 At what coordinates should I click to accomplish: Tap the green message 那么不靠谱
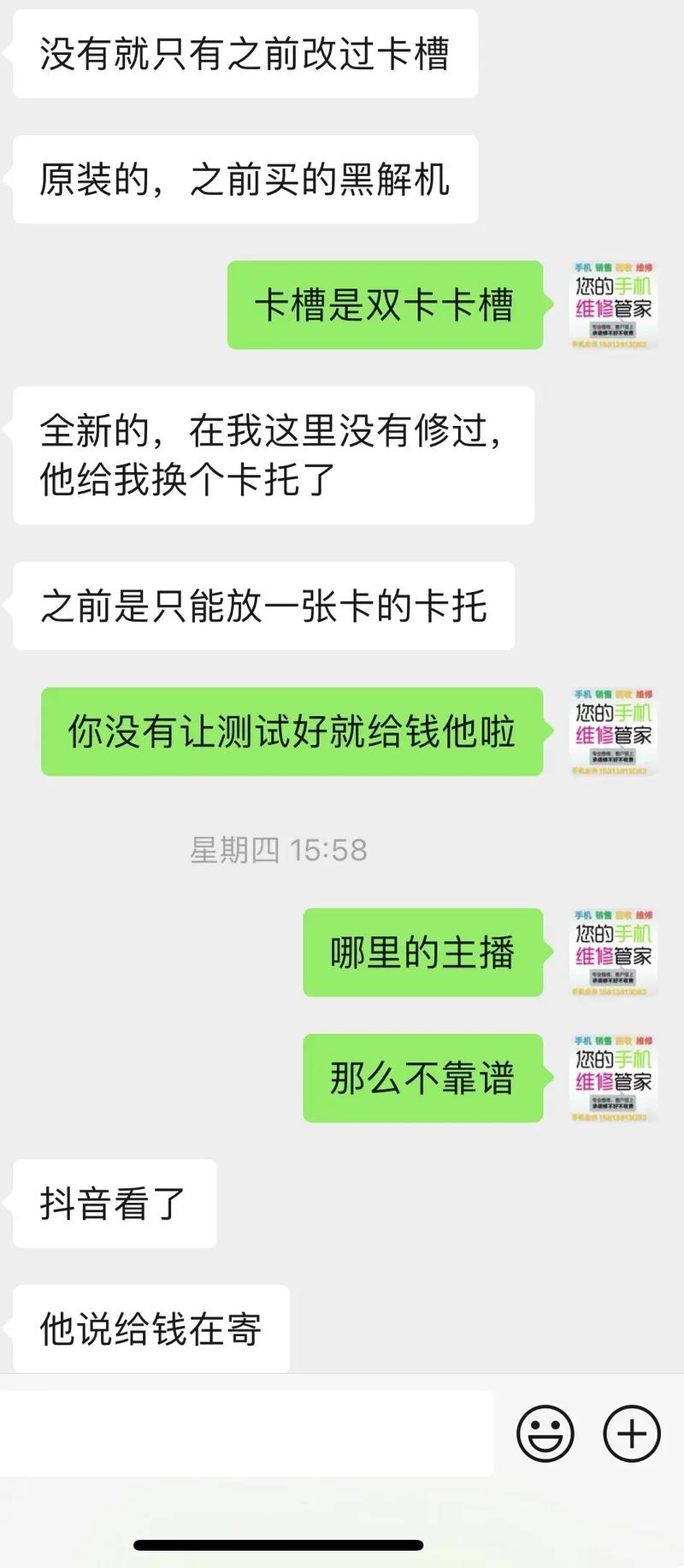[422, 1078]
